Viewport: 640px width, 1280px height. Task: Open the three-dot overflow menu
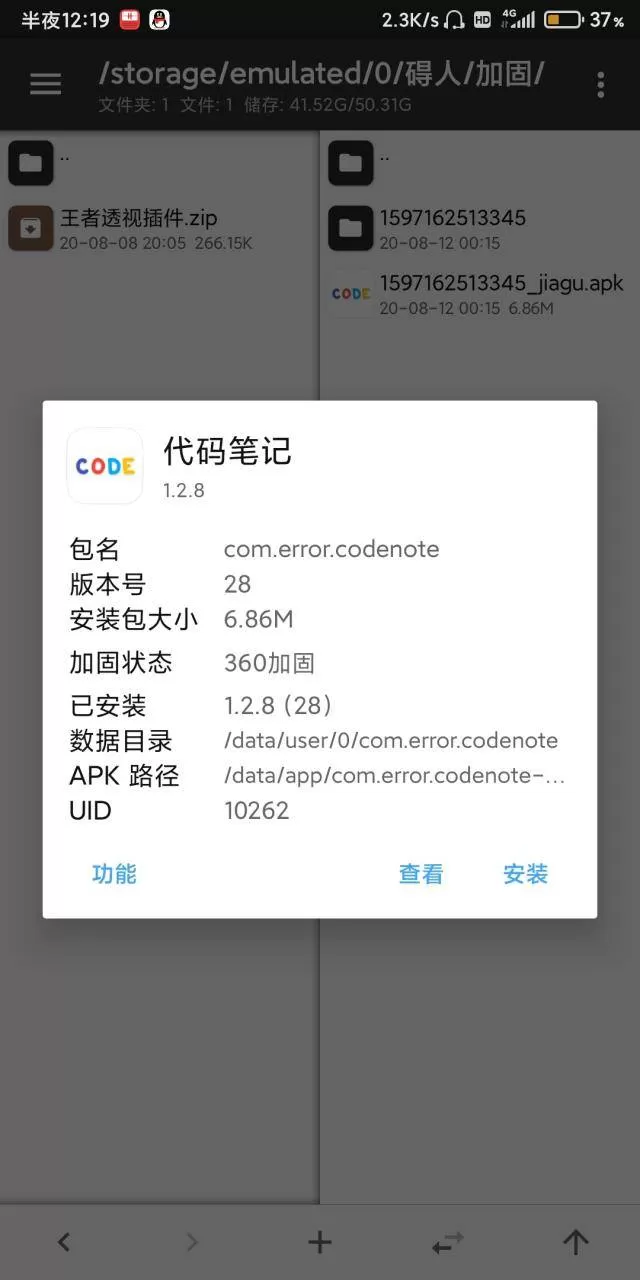600,85
